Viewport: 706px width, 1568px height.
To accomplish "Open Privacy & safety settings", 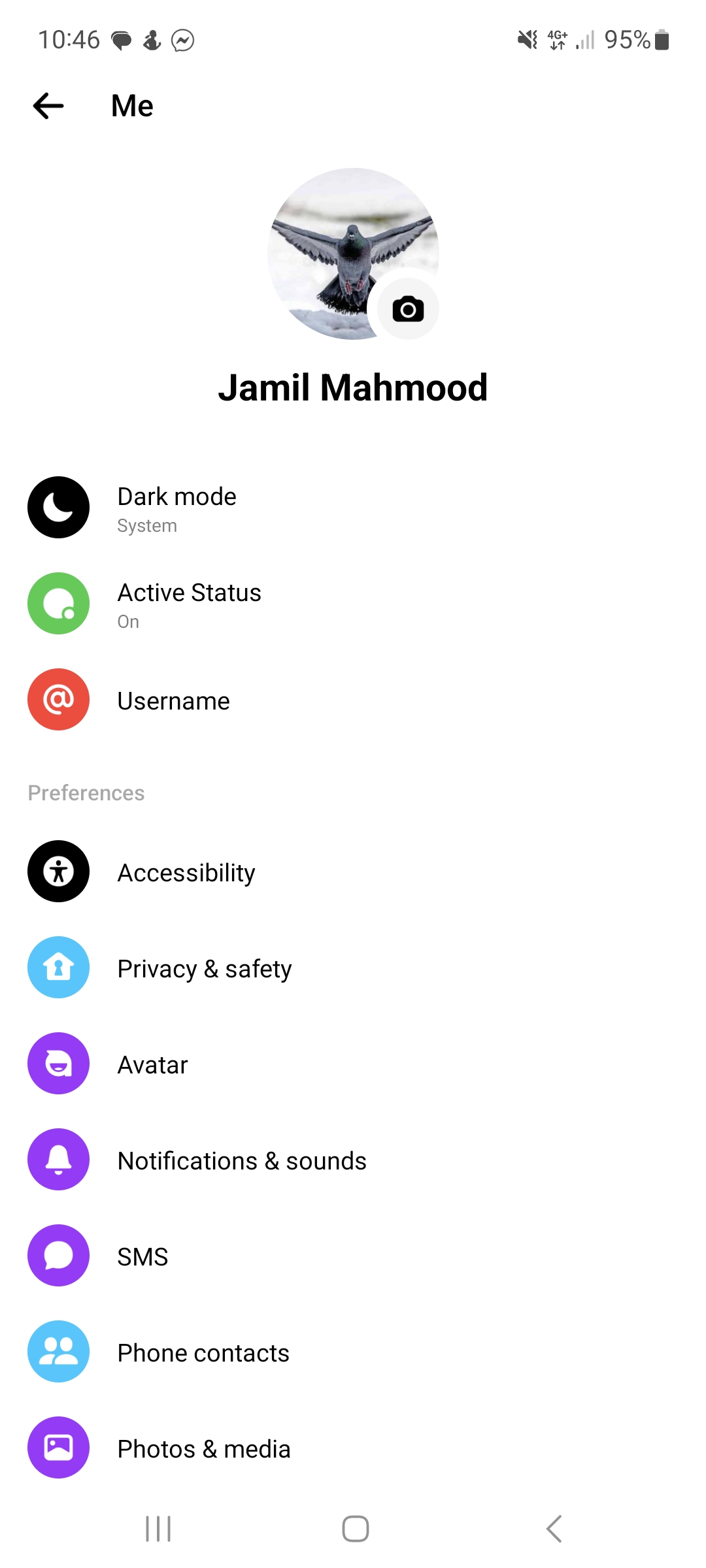I will (x=204, y=968).
